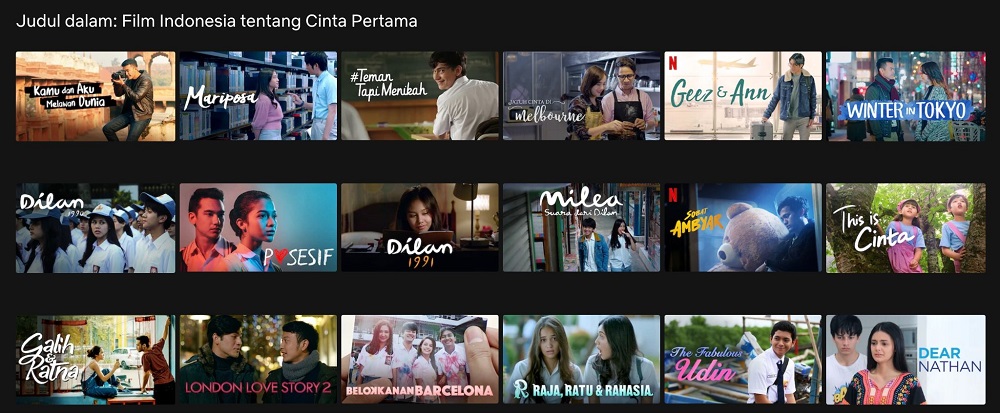Open The Fabulous Udin
This screenshot has width=1000, height=413.
(743, 359)
